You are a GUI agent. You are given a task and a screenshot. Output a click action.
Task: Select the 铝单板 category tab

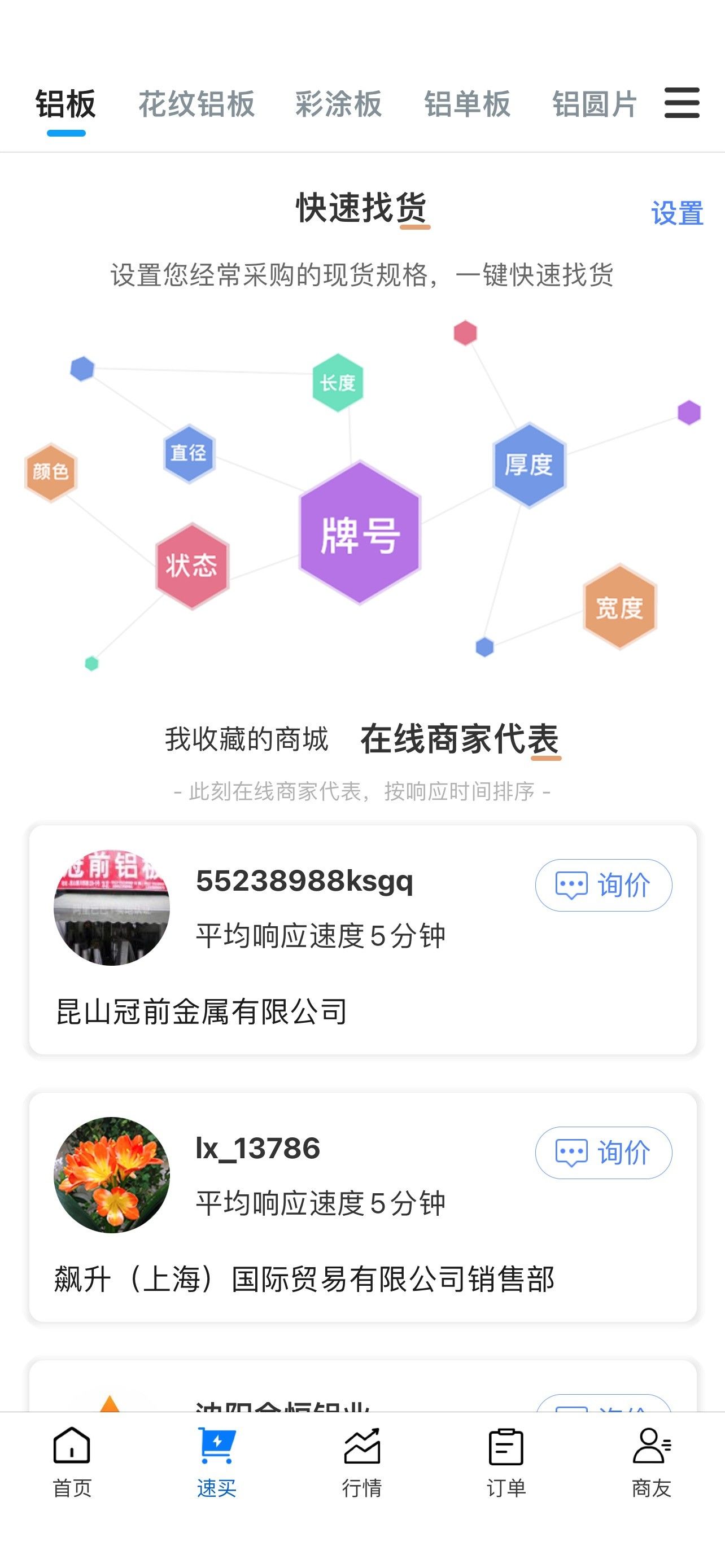pyautogui.click(x=467, y=103)
